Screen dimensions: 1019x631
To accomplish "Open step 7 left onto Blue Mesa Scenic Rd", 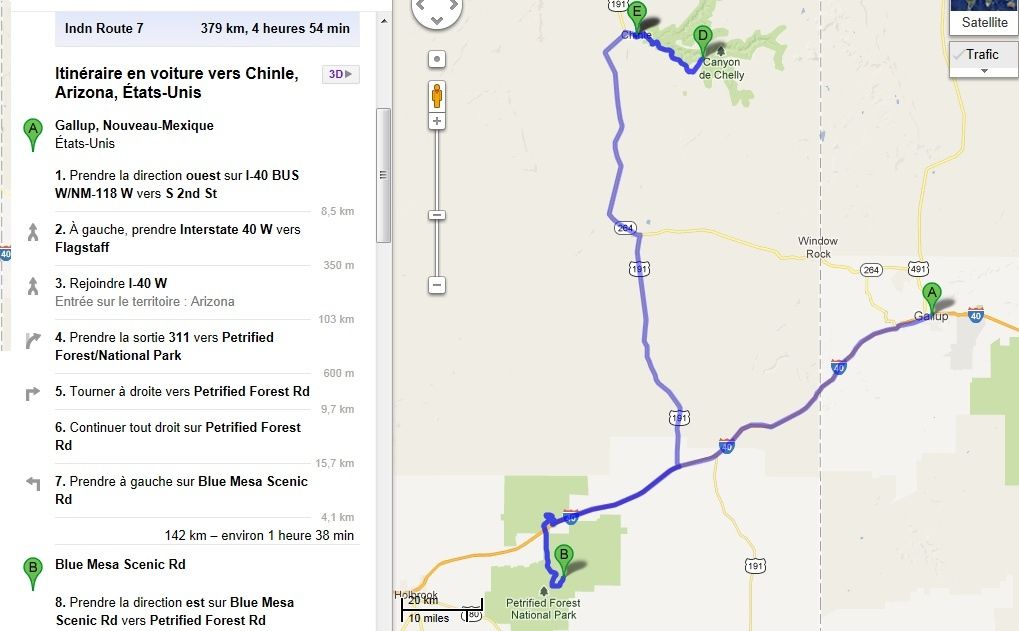I will pos(181,490).
